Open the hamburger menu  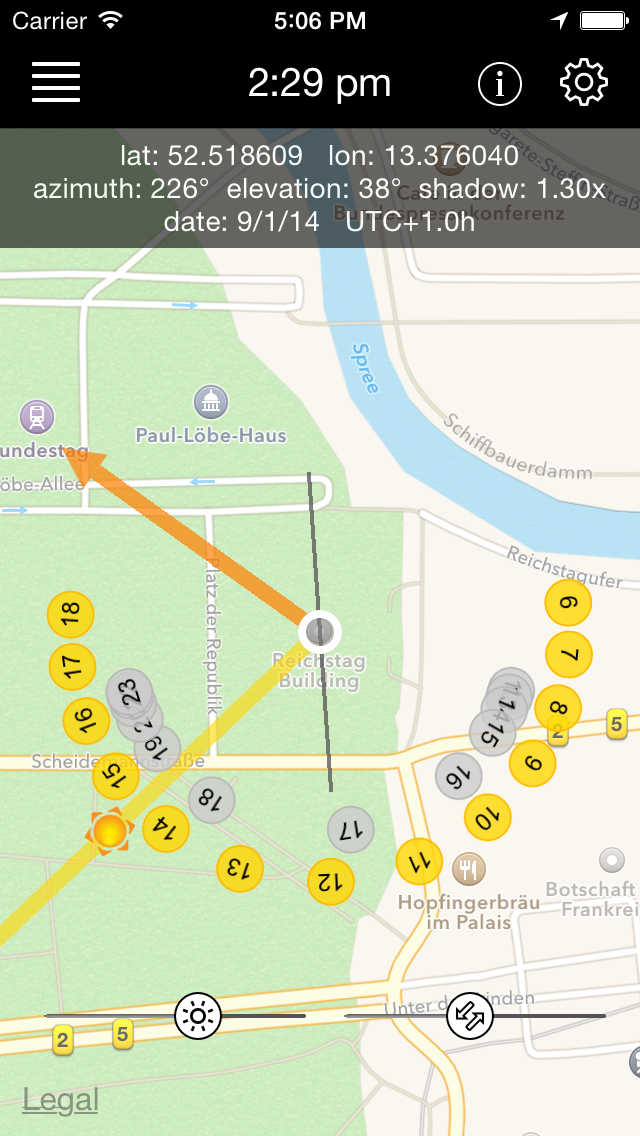click(56, 82)
